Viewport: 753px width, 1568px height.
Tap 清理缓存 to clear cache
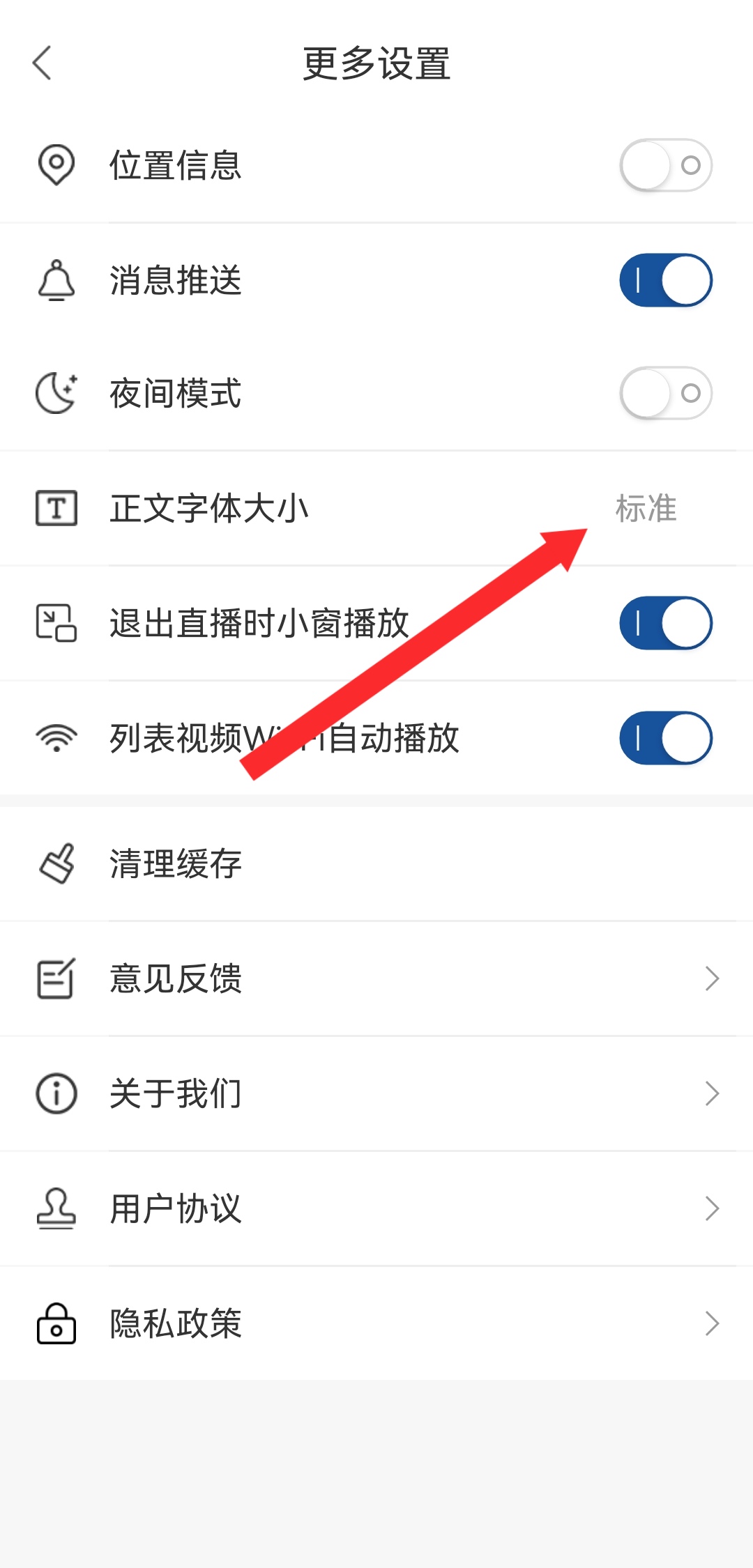(x=376, y=864)
